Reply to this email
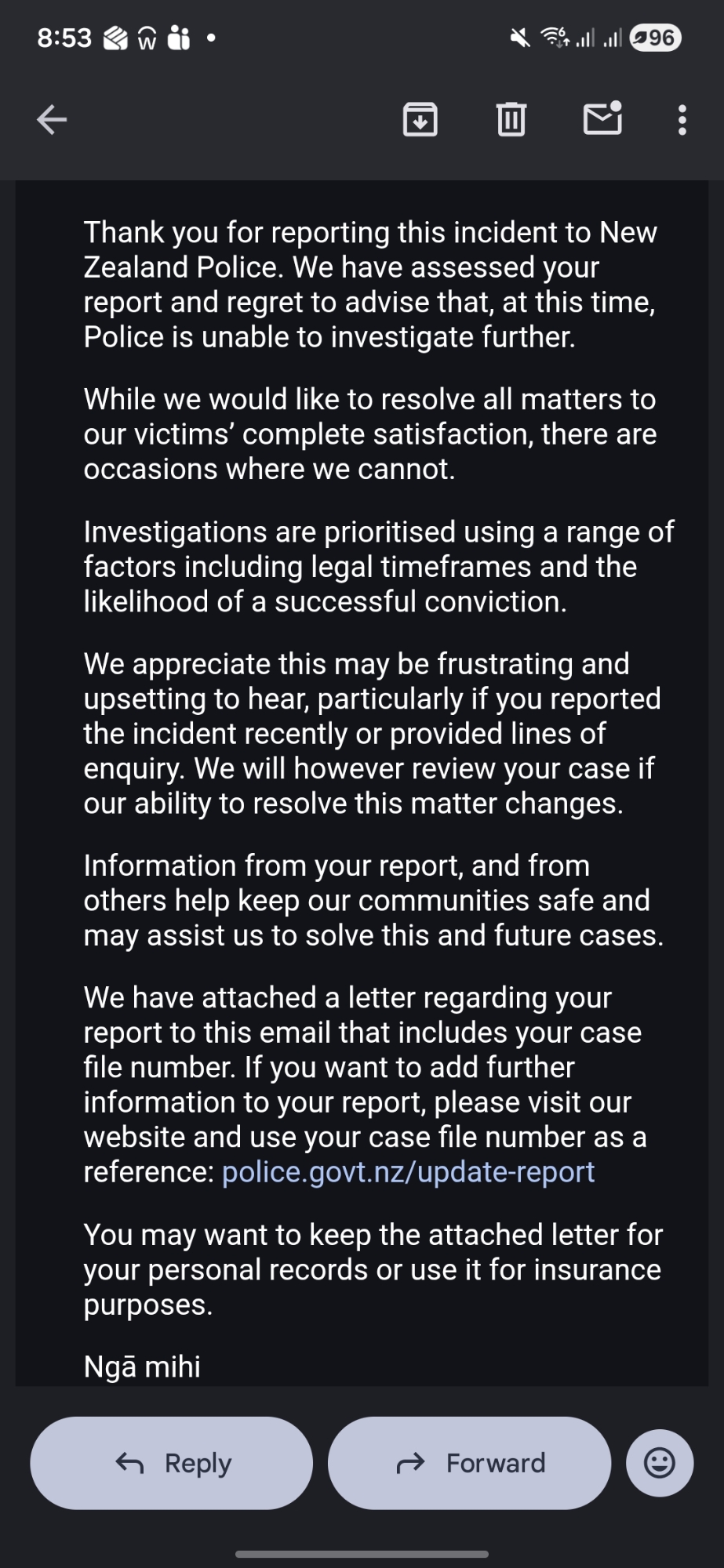The height and width of the screenshot is (1568, 724). pos(171,1463)
